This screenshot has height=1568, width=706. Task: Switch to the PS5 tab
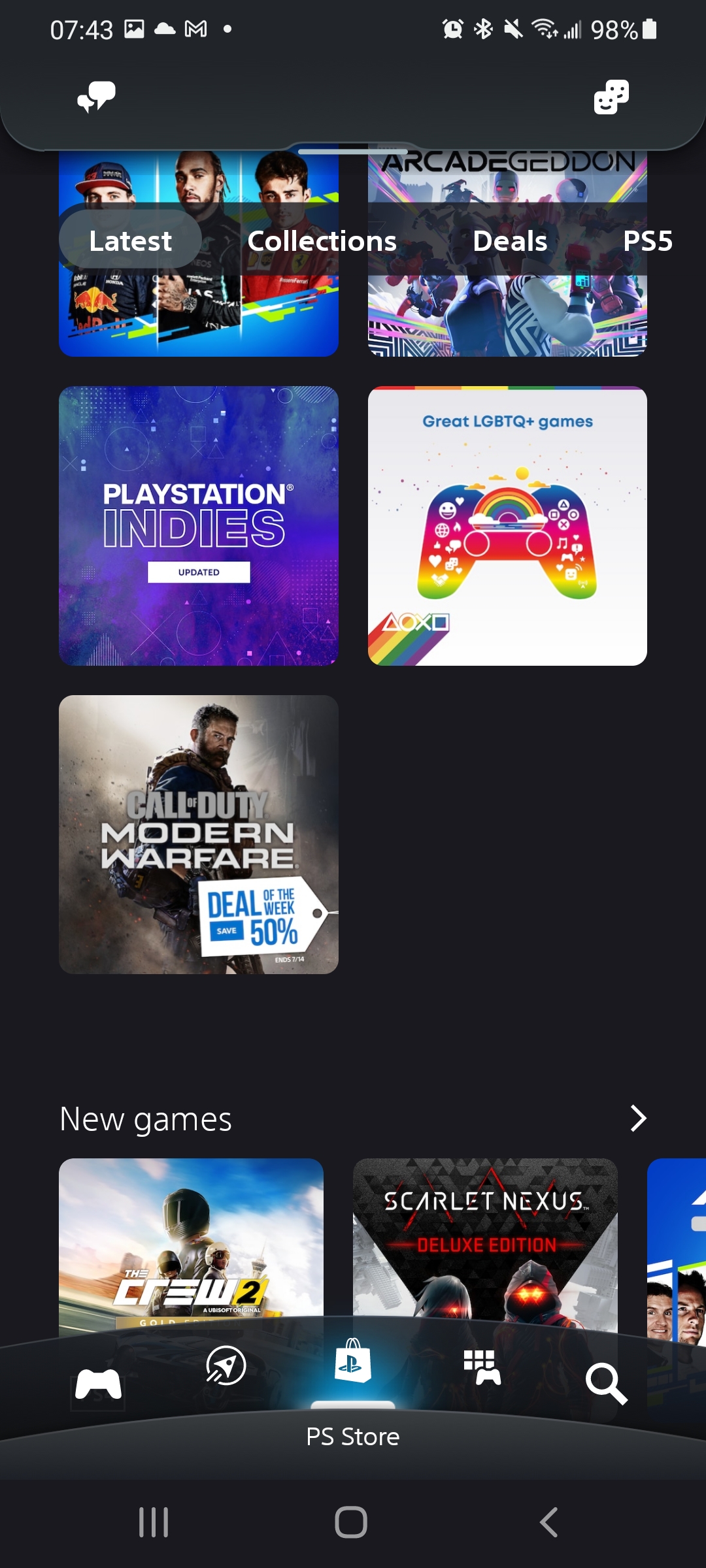coord(647,240)
